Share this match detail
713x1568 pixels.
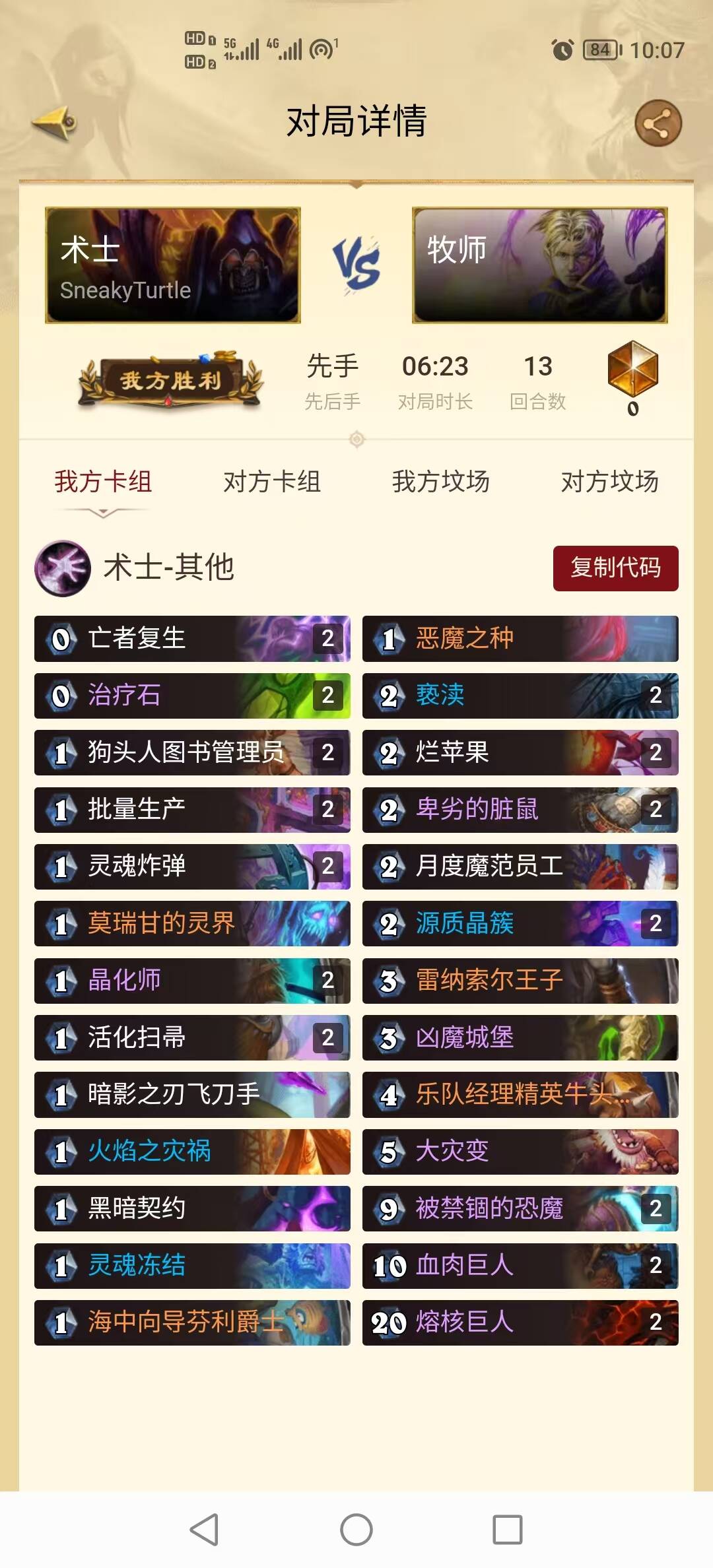658,123
